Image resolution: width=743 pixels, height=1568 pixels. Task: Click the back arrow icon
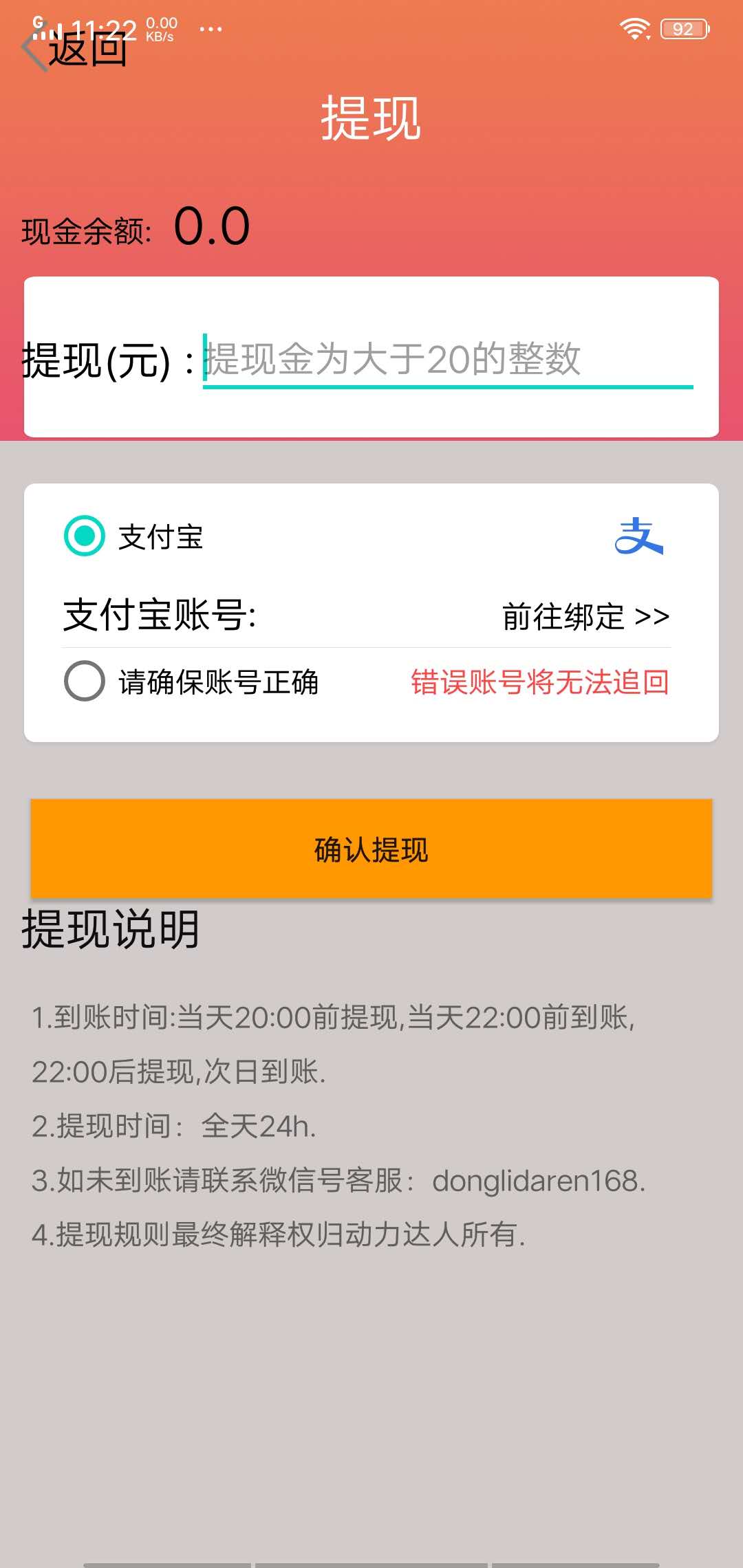(29, 50)
